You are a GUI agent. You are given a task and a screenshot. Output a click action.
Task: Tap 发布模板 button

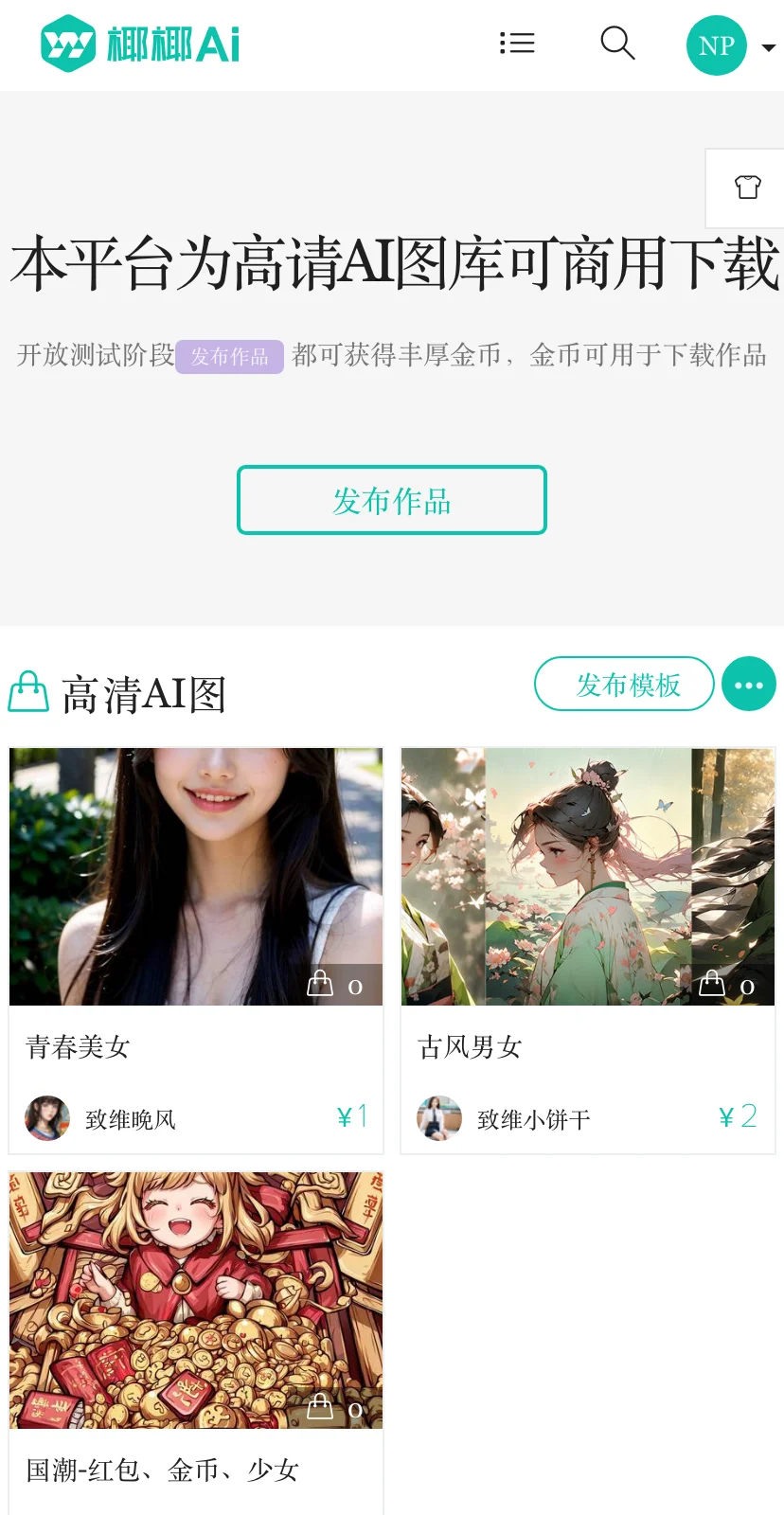click(x=624, y=684)
